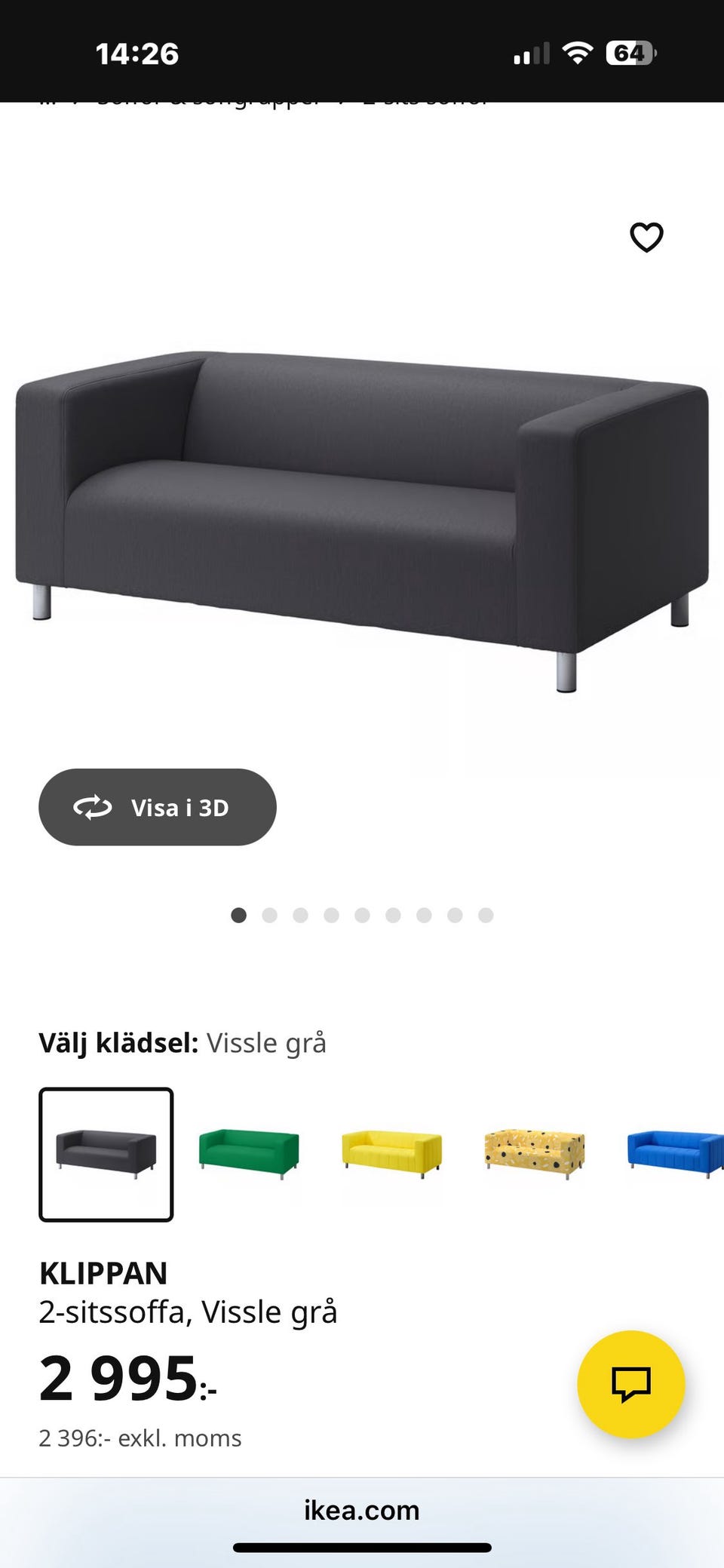Open the chat bubble in the yellow circle
The image size is (724, 1568).
click(x=633, y=1384)
